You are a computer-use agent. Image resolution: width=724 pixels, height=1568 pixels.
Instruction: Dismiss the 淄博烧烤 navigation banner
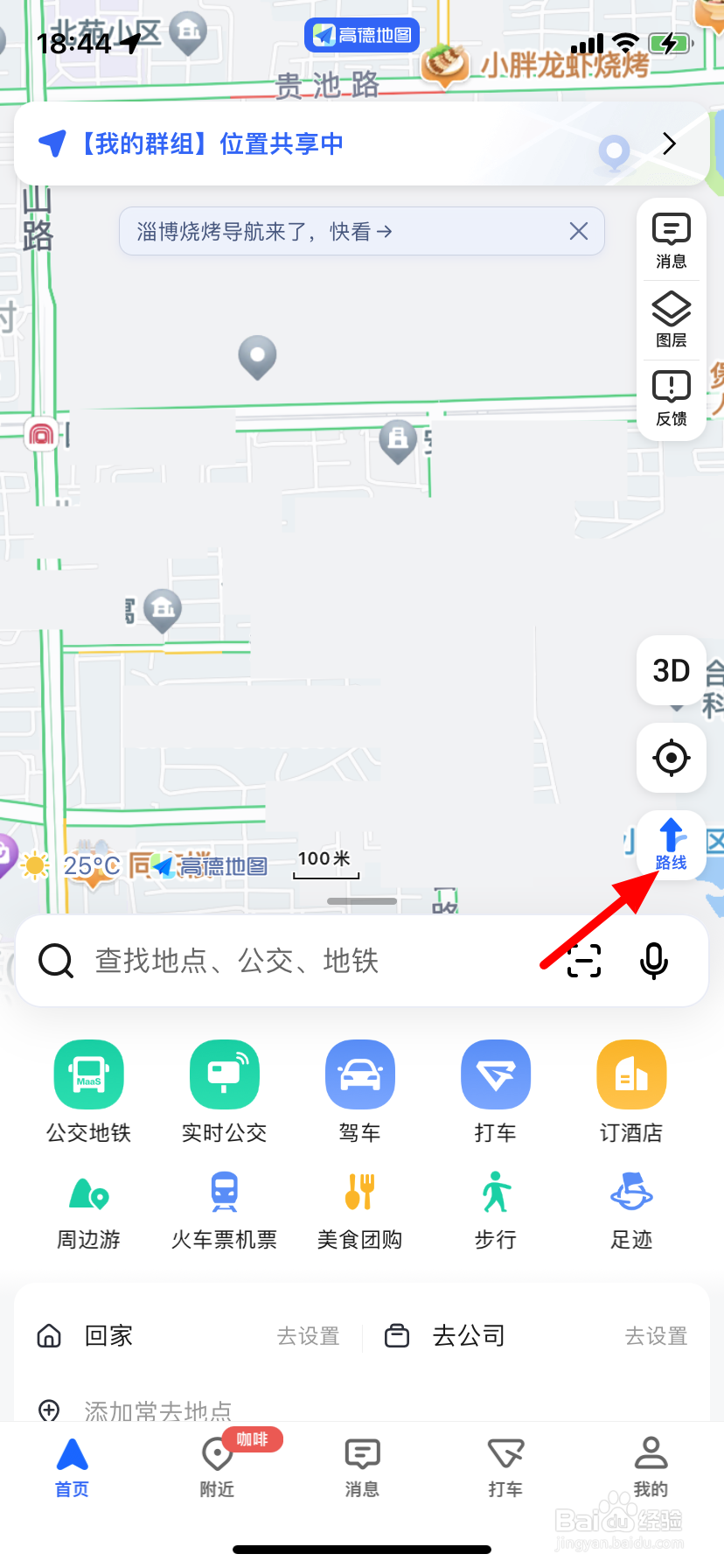[578, 231]
